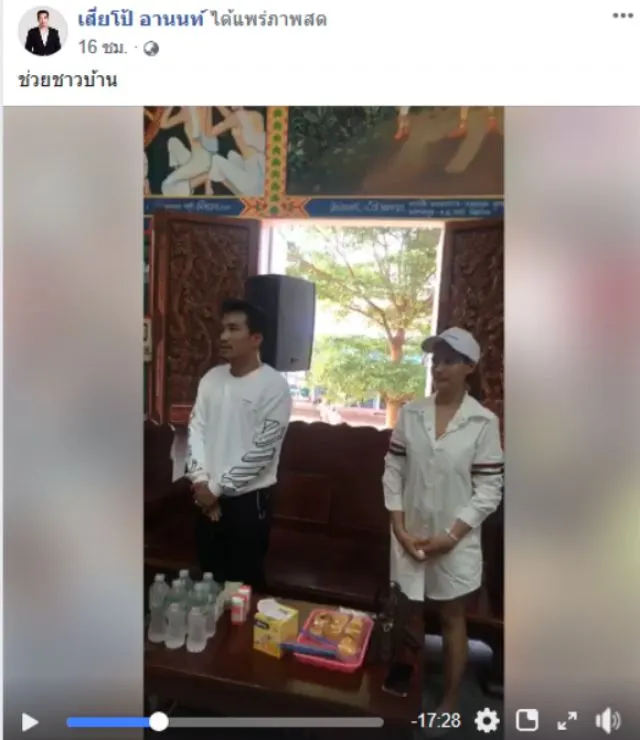Mute the video sound
This screenshot has width=640, height=740.
pos(607,721)
